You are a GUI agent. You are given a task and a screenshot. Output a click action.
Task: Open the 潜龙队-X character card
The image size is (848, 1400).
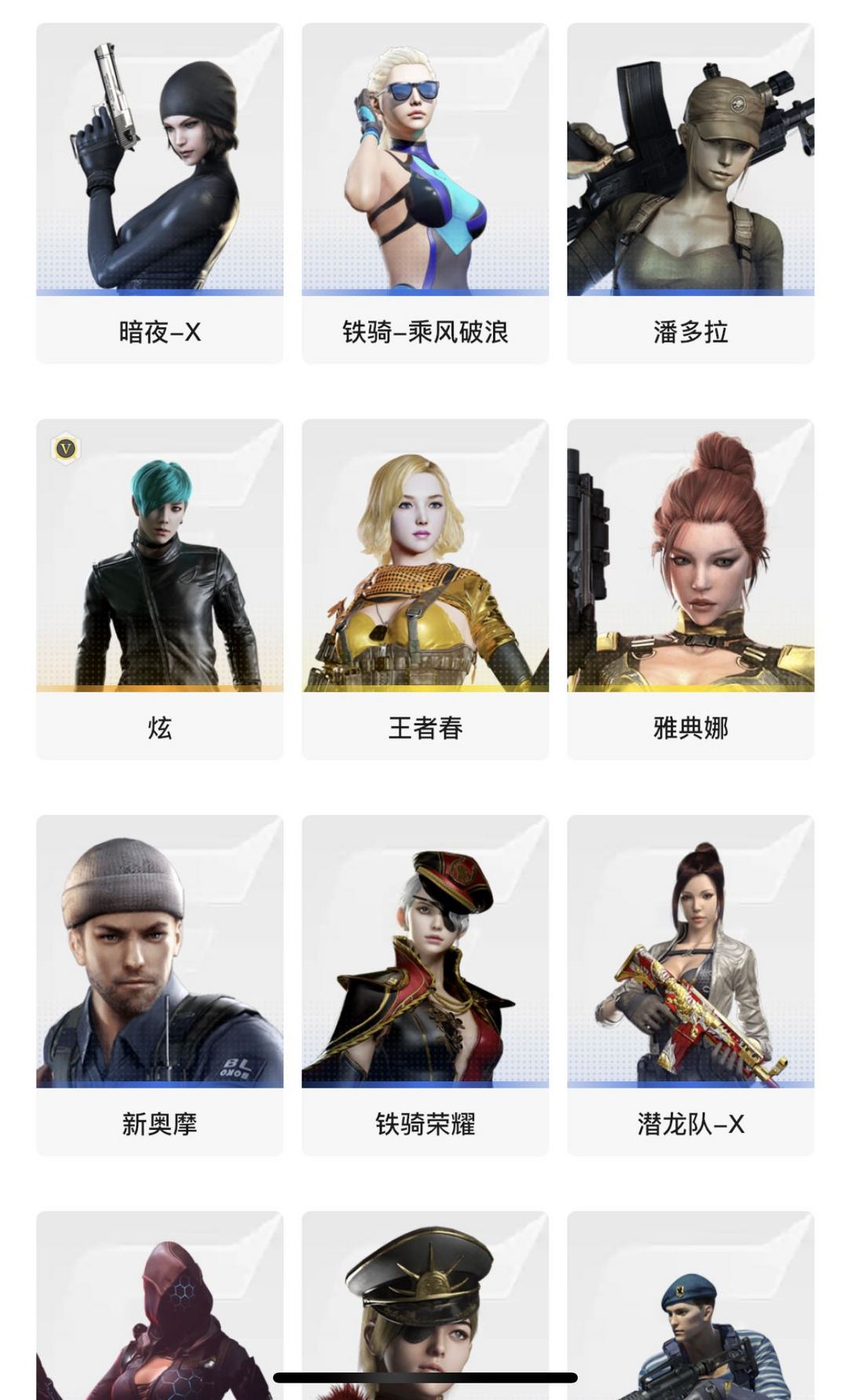(690, 985)
